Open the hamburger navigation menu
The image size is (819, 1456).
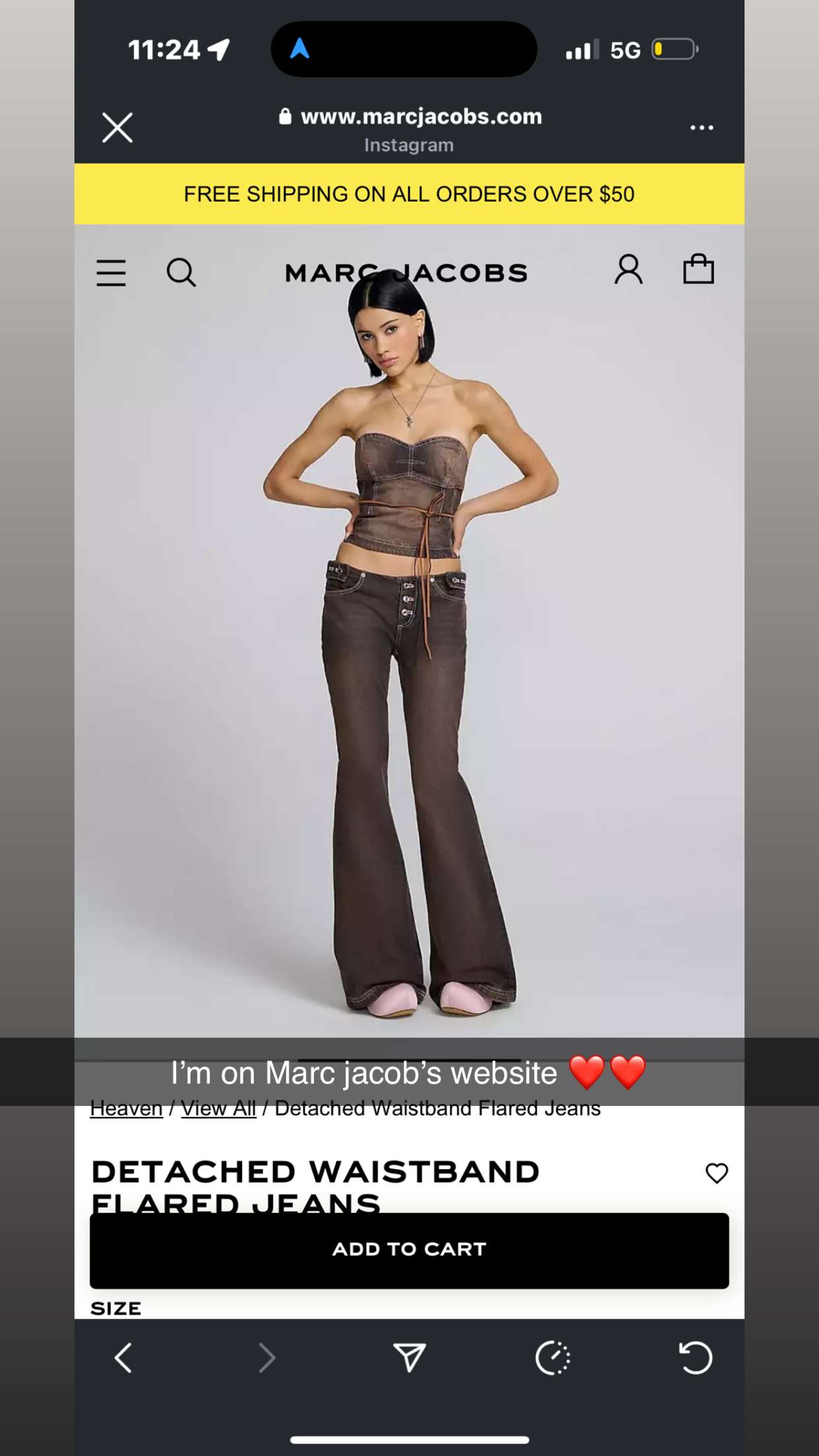point(111,273)
